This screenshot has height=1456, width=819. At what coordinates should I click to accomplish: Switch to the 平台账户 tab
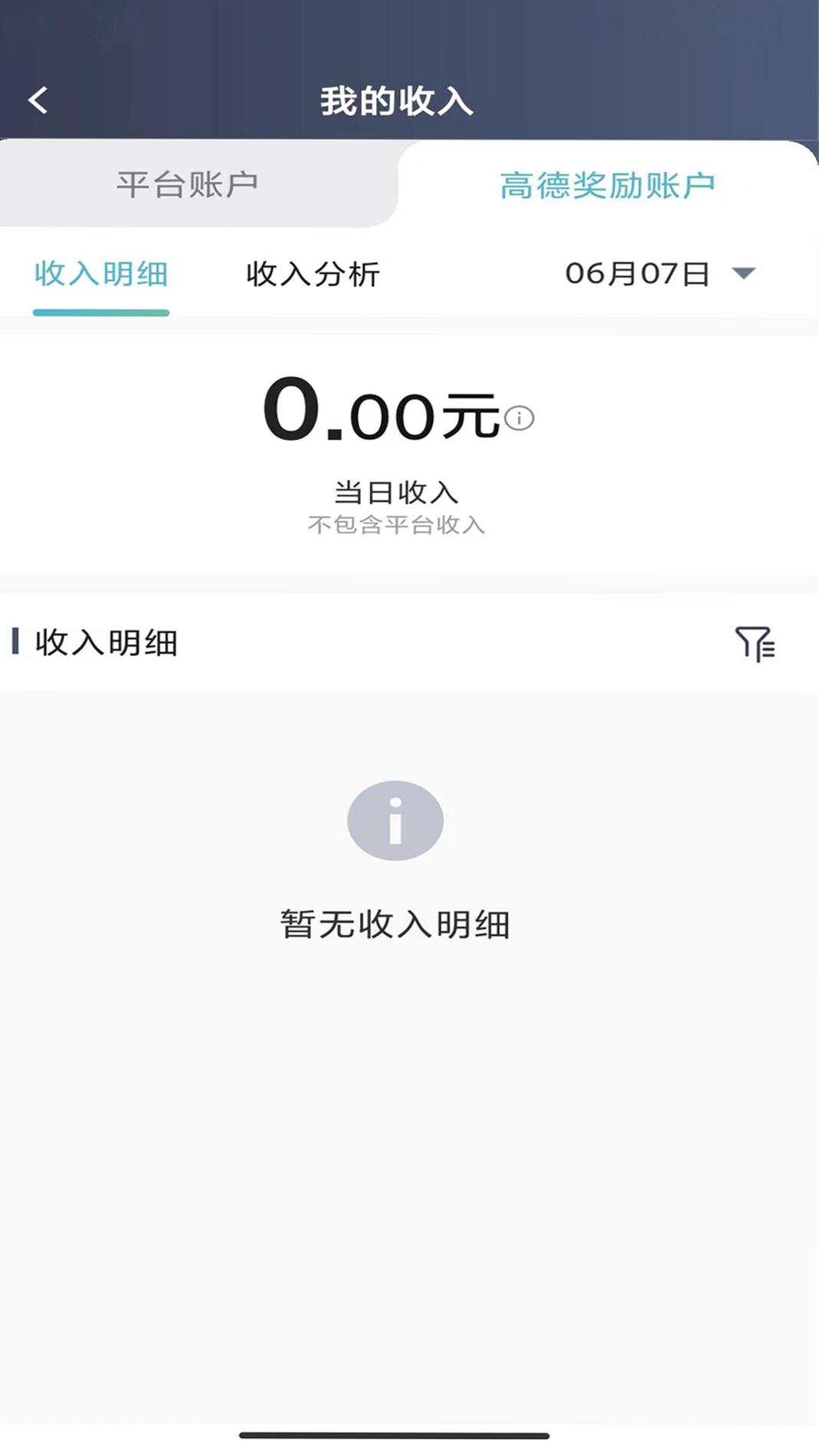pos(189,182)
